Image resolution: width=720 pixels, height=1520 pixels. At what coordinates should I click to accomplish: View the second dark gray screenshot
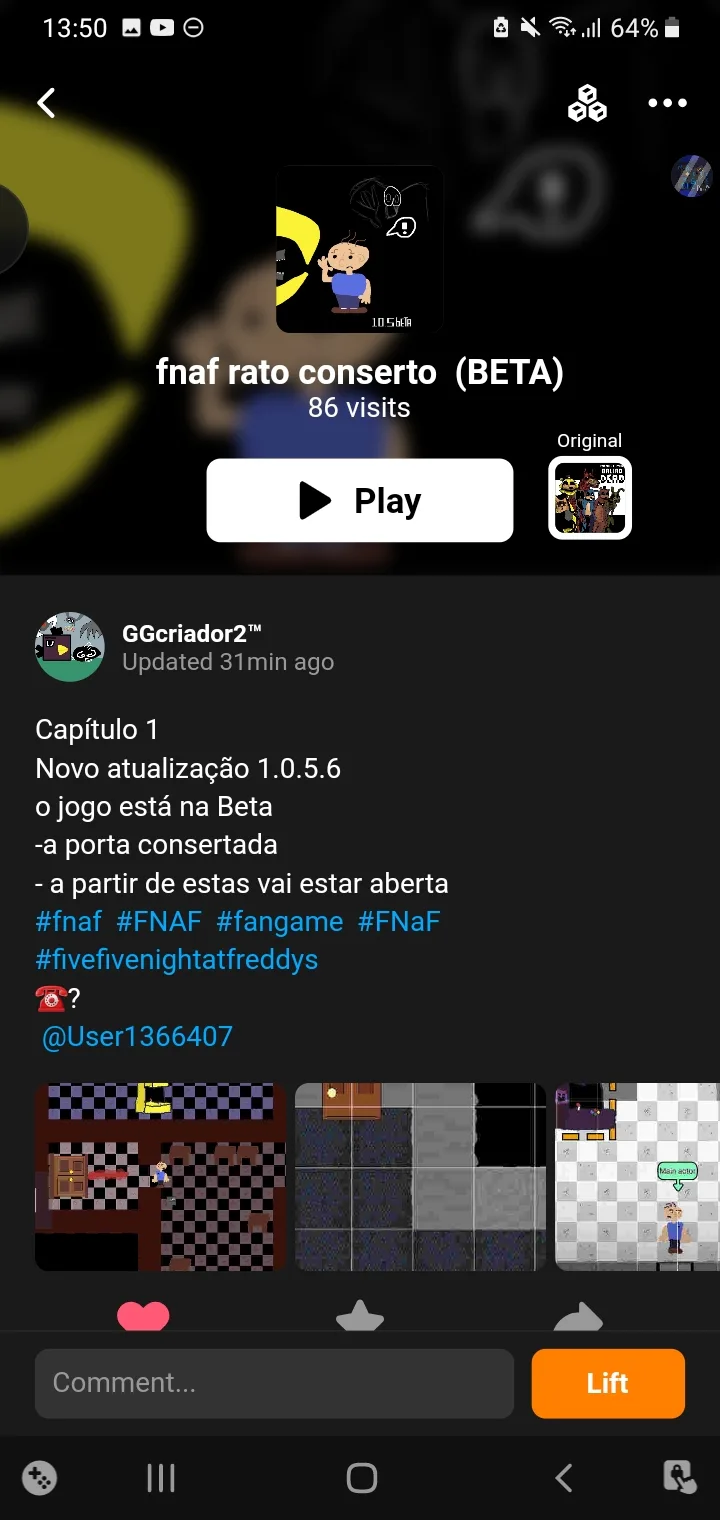[x=420, y=1177]
